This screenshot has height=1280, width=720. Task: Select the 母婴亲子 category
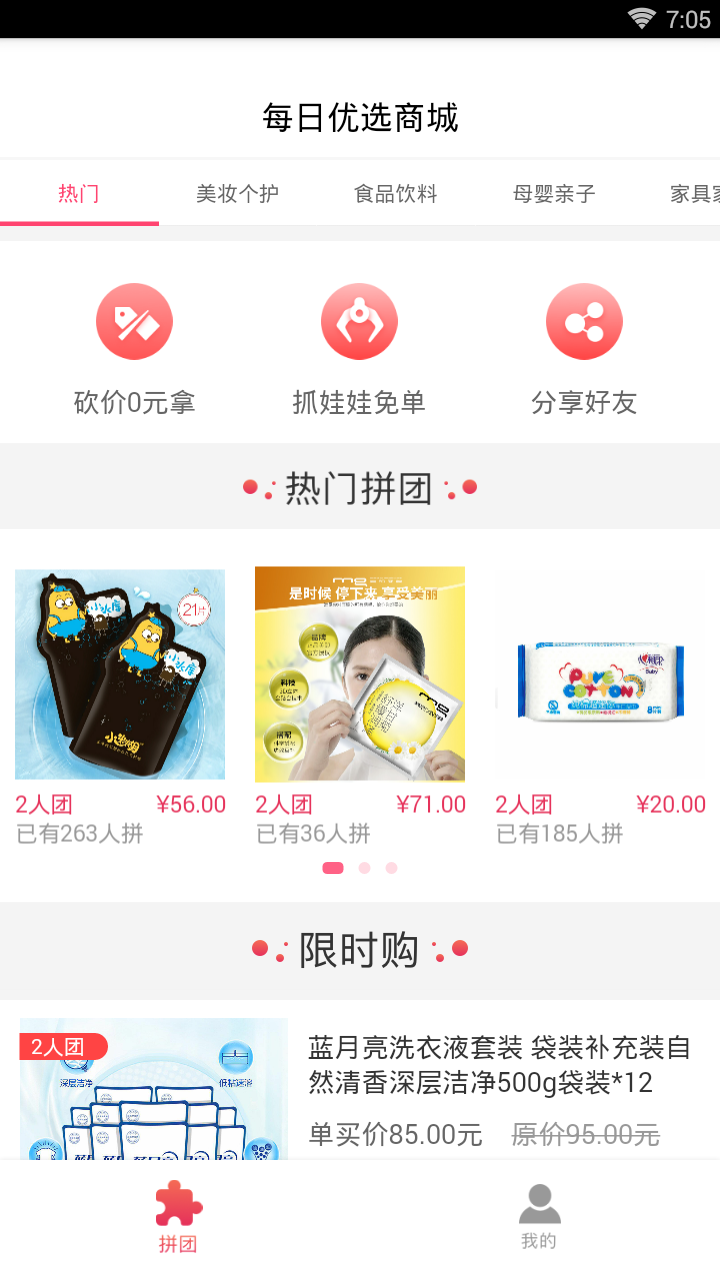point(554,194)
